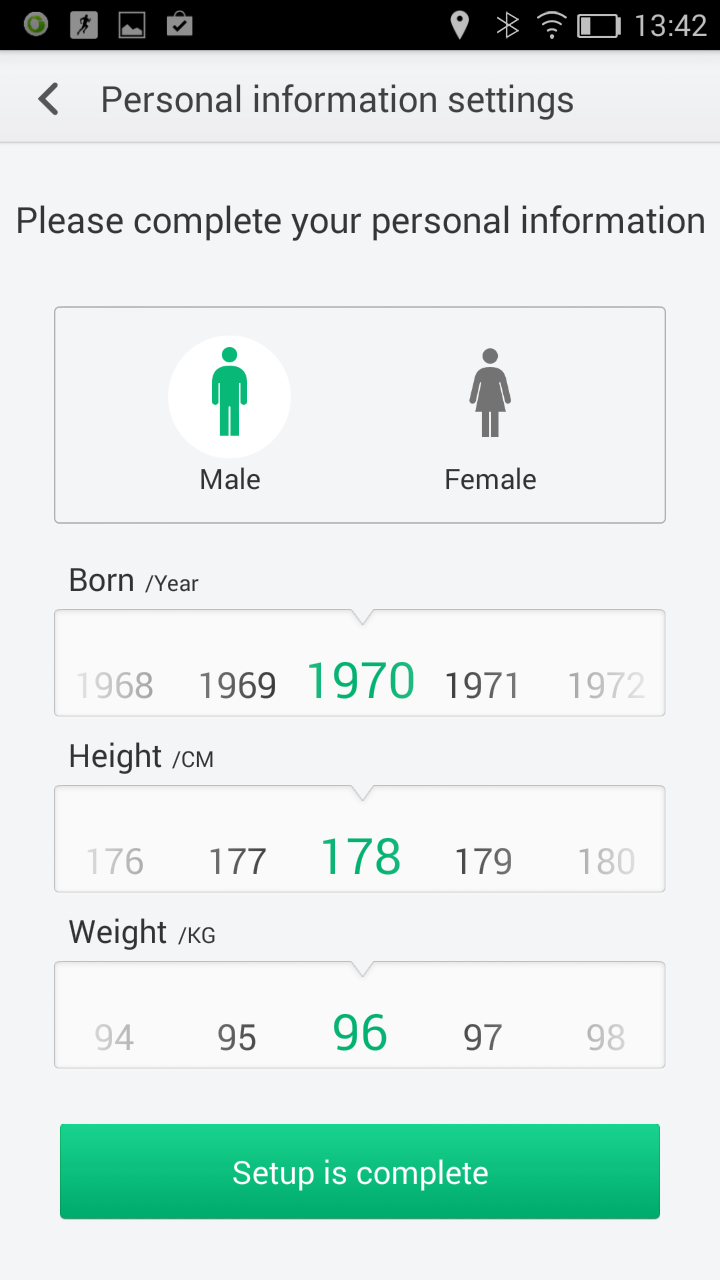Choose 94 in the weight picker
The image size is (720, 1280).
115,1038
